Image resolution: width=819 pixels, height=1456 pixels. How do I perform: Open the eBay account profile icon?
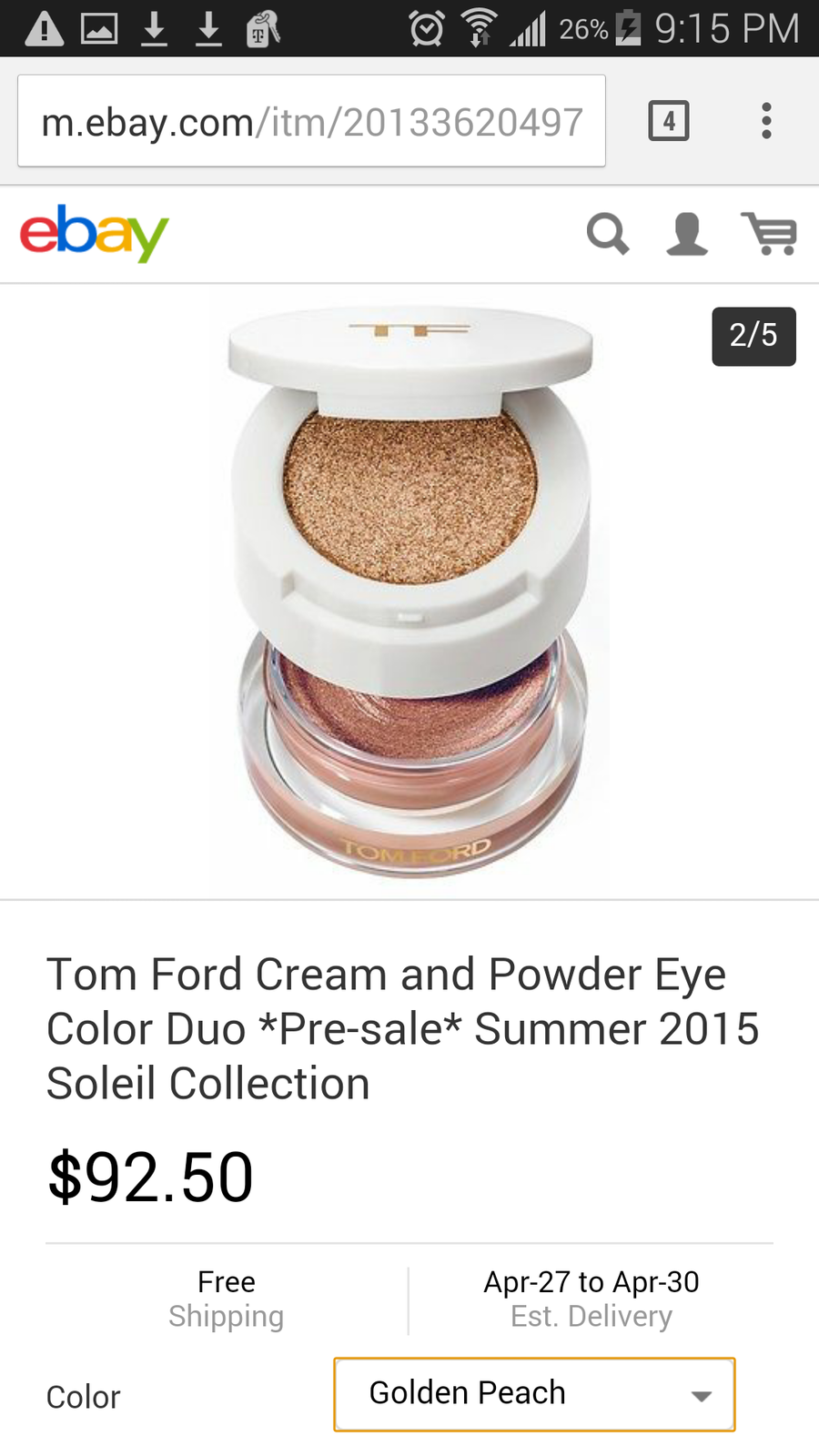tap(686, 234)
